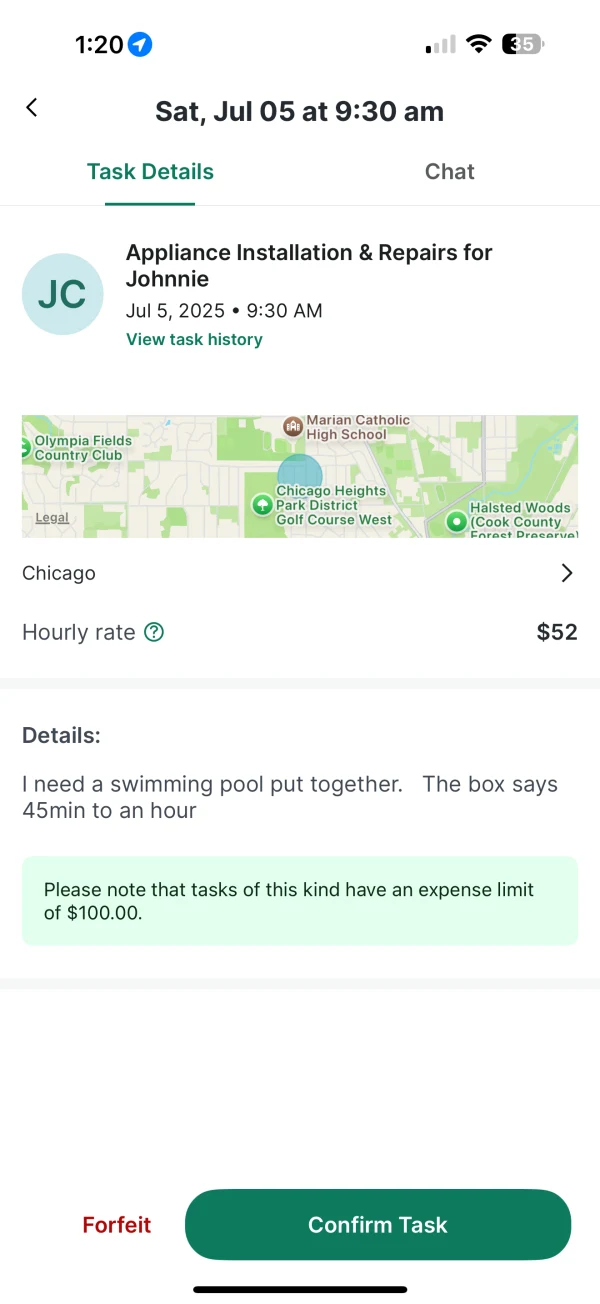
Task: Open the Chicago location row
Action: 300,573
